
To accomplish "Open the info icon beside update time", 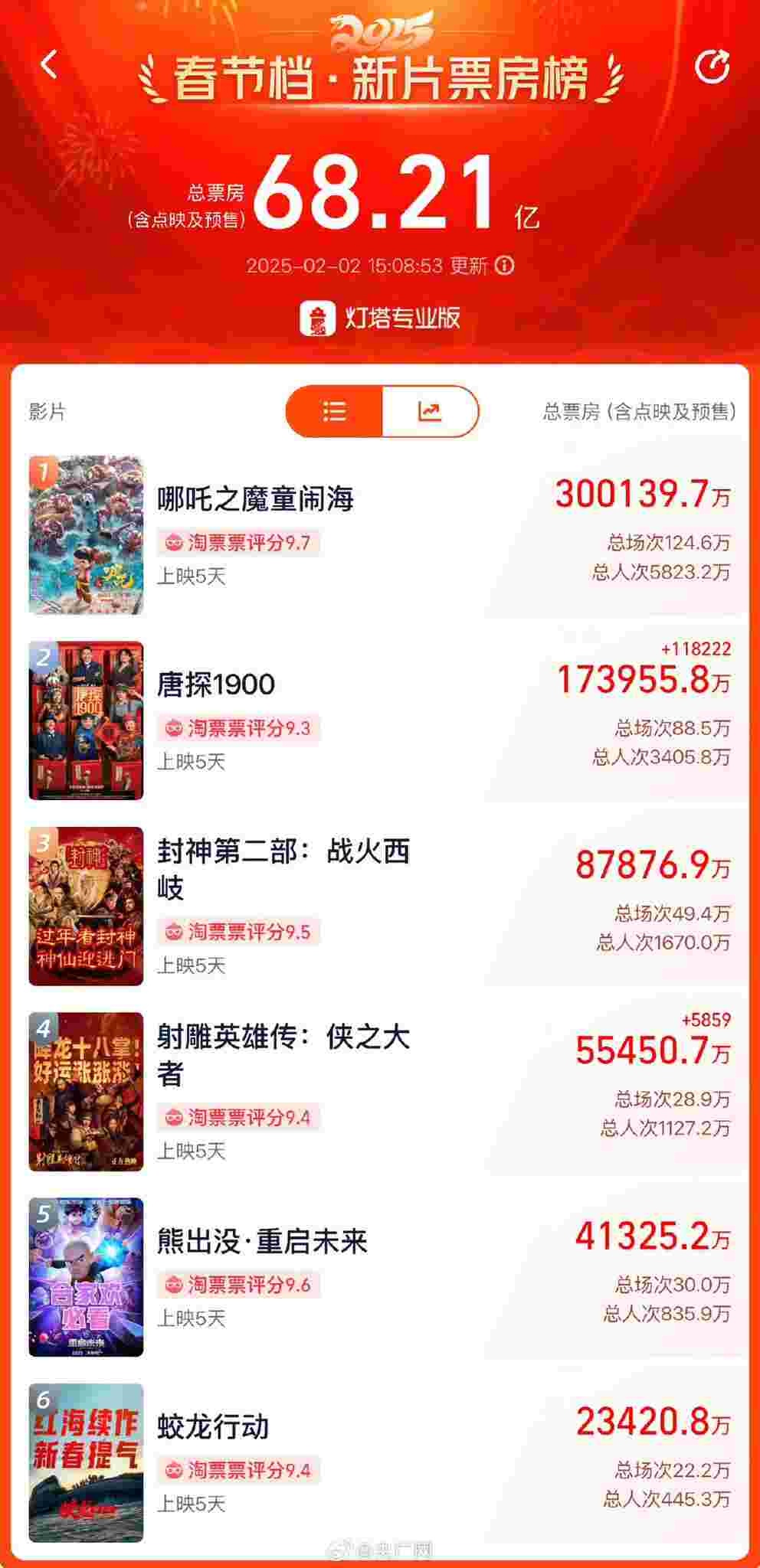I will (505, 266).
